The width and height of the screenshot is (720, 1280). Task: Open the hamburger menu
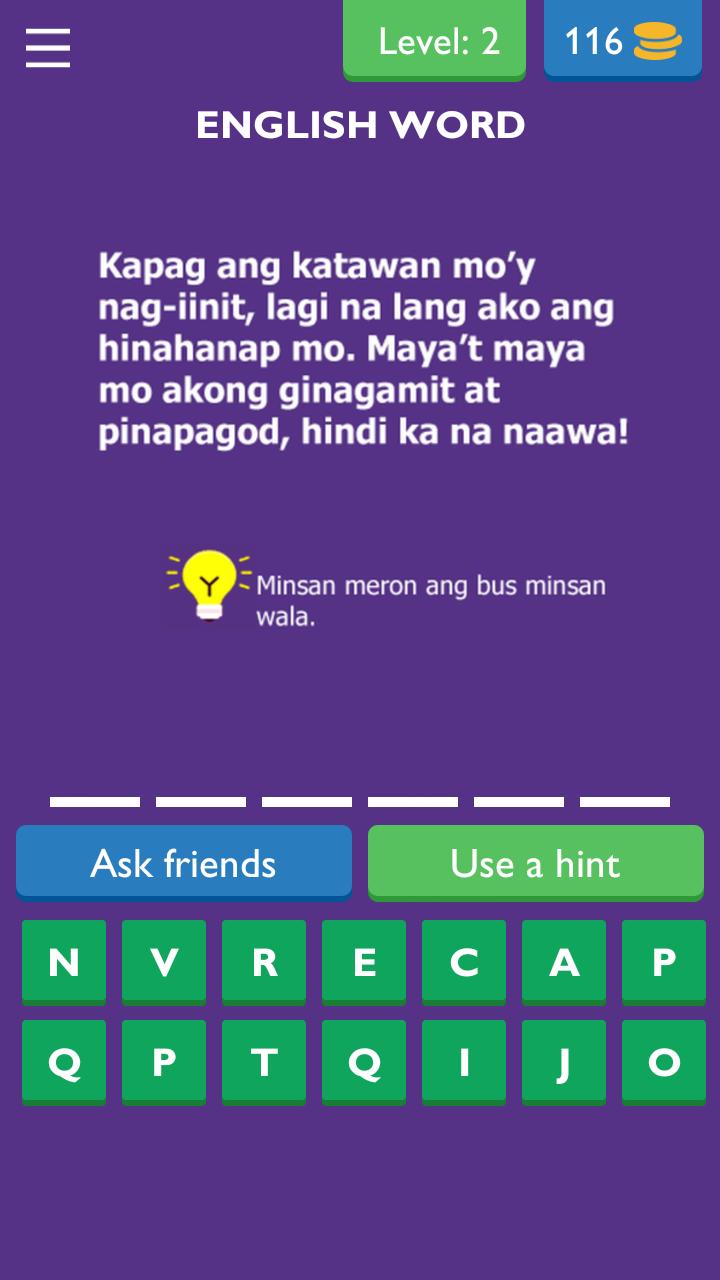pyautogui.click(x=48, y=48)
